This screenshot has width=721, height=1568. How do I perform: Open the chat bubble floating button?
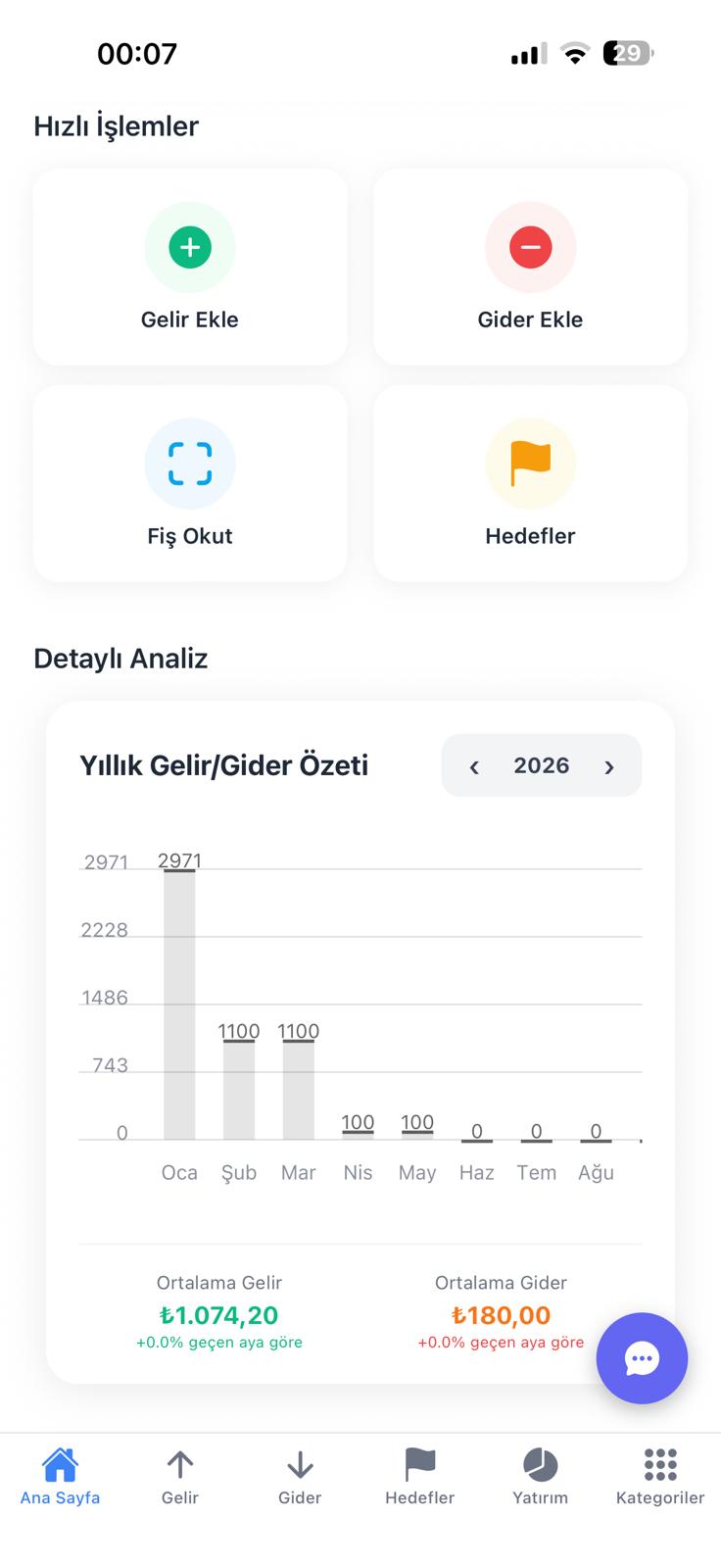[642, 1358]
